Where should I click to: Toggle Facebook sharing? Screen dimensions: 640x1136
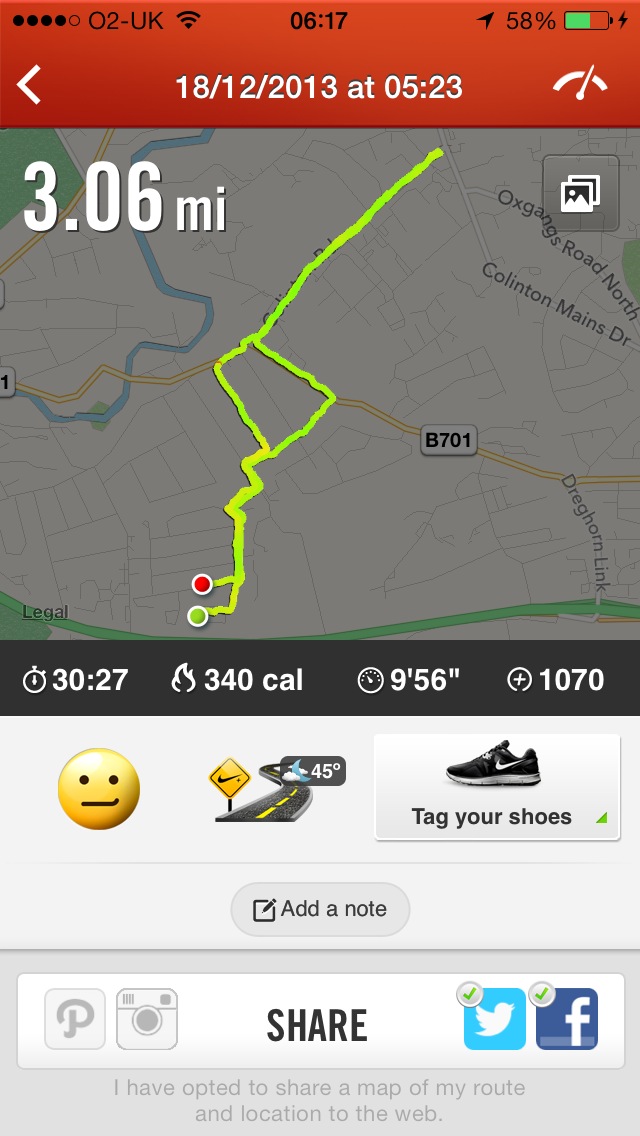click(x=567, y=1019)
